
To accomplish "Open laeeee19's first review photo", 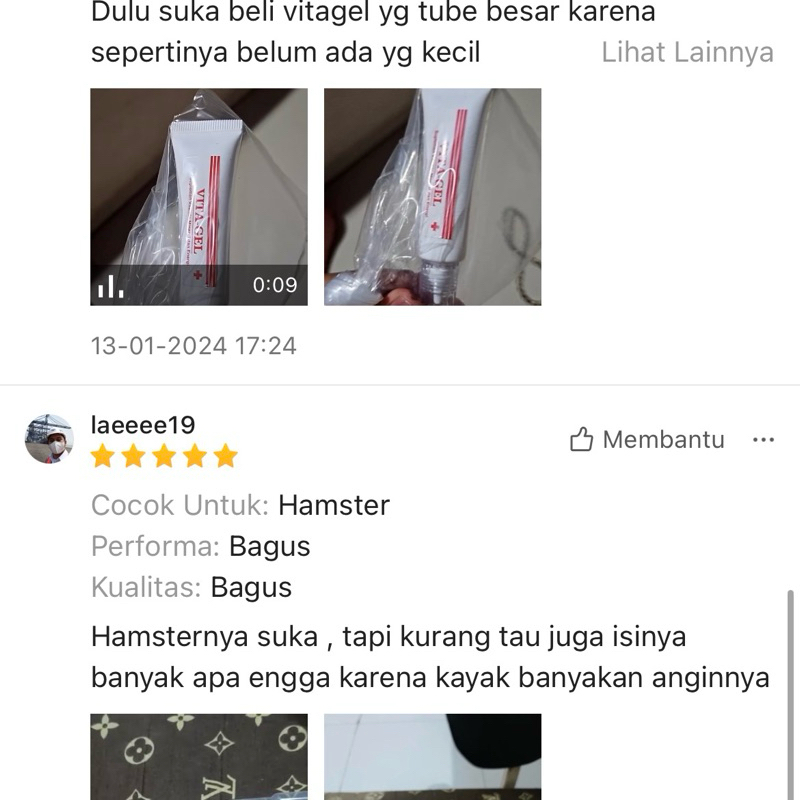I will tap(199, 757).
